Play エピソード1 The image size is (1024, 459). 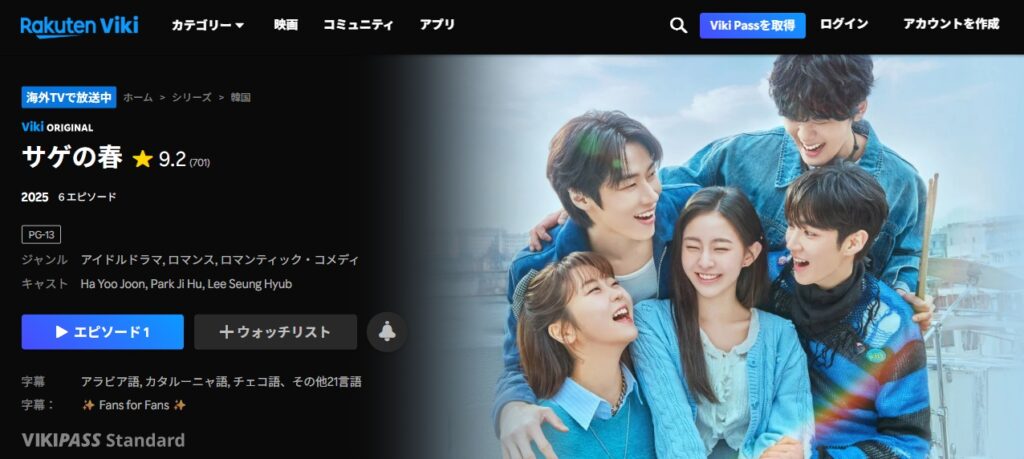[102, 332]
